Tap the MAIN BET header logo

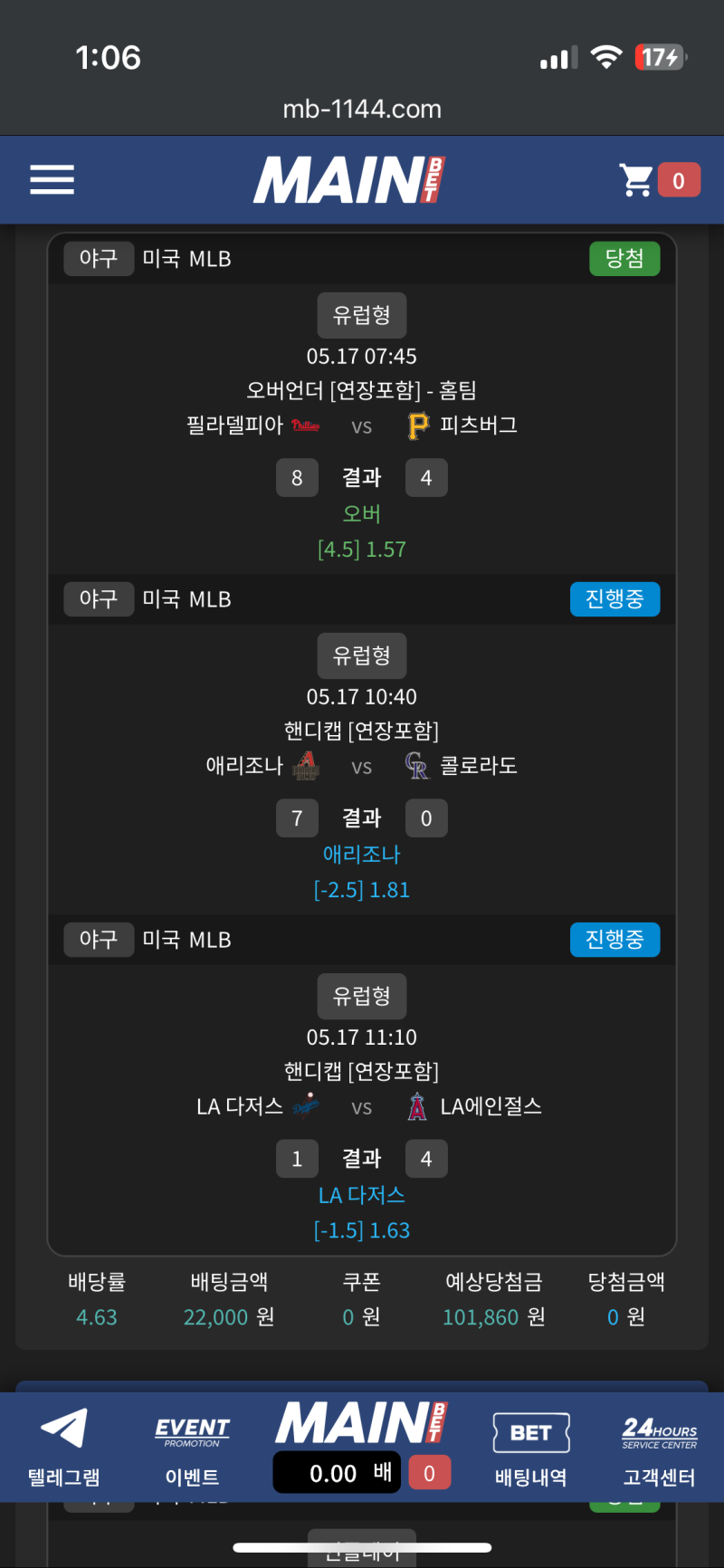click(x=349, y=179)
